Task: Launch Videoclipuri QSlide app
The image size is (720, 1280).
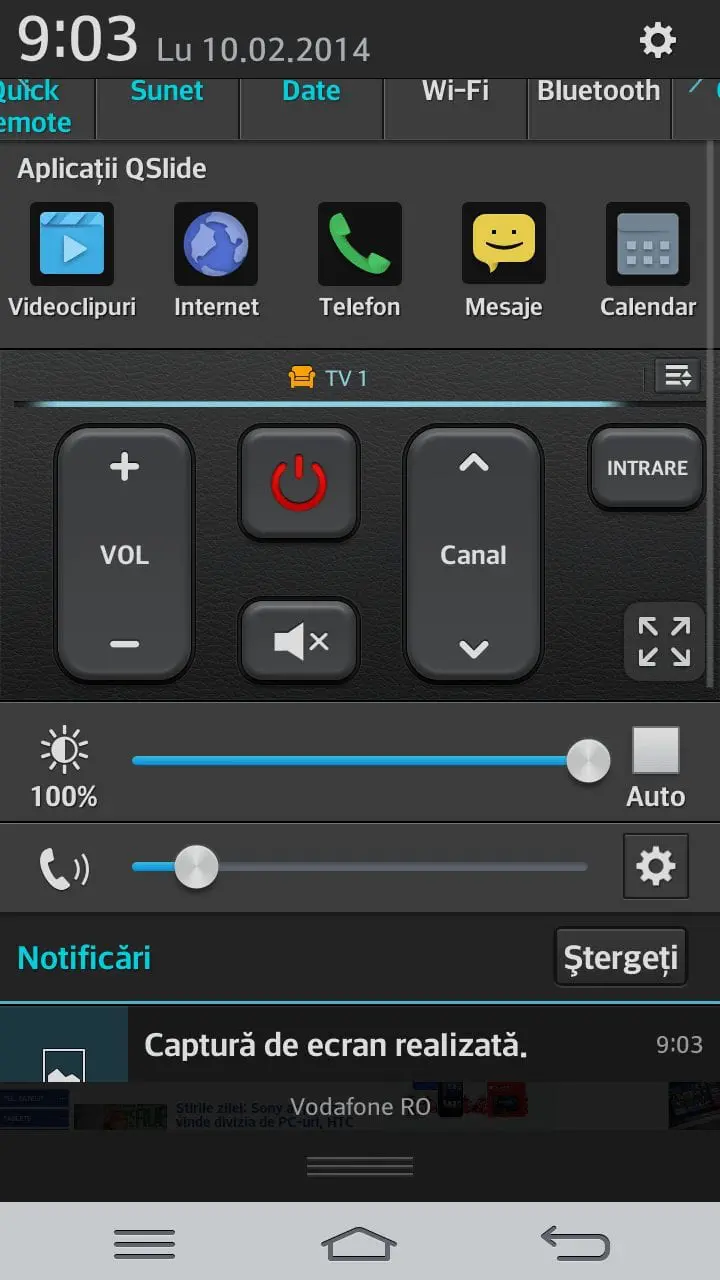Action: tap(72, 245)
